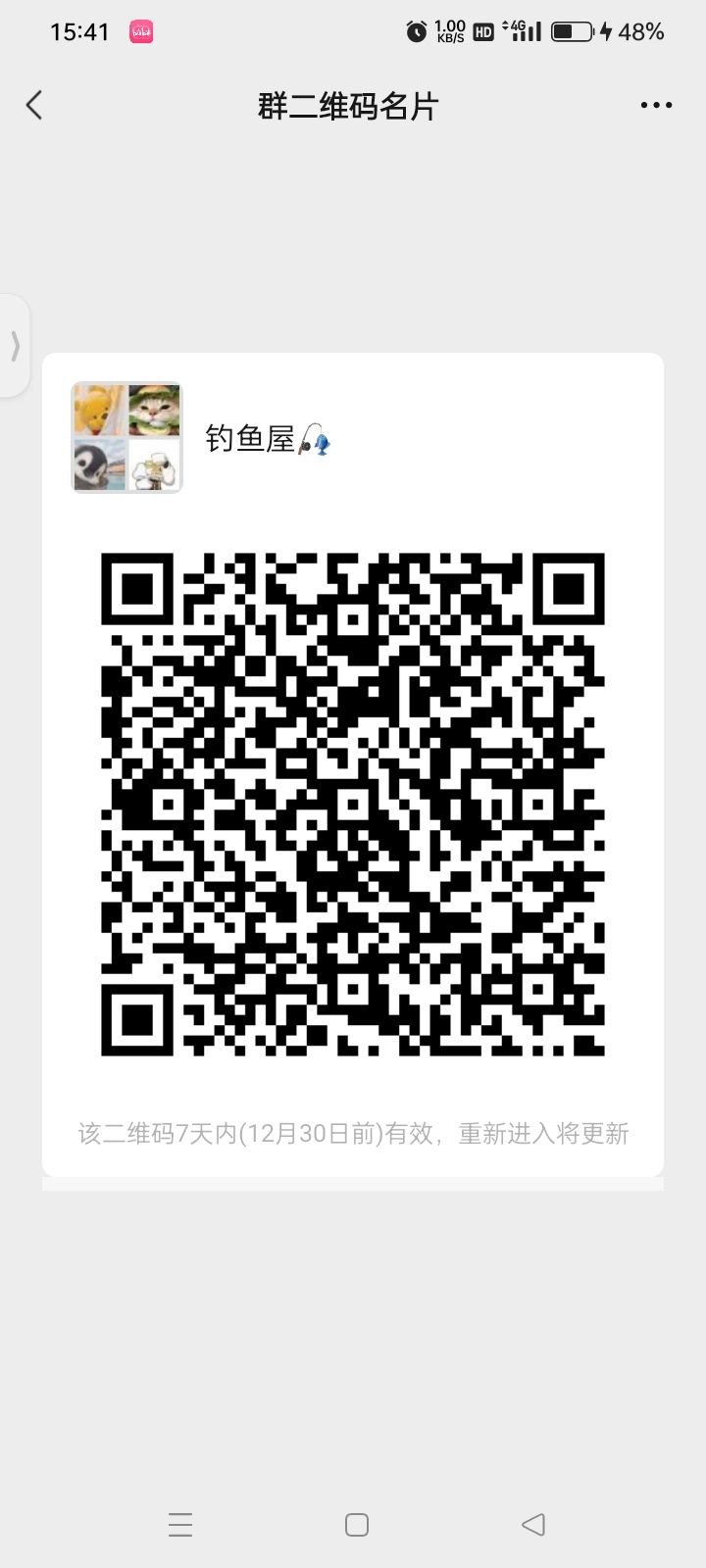Tap the 4G signal icon
706x1568 pixels.
(x=521, y=31)
